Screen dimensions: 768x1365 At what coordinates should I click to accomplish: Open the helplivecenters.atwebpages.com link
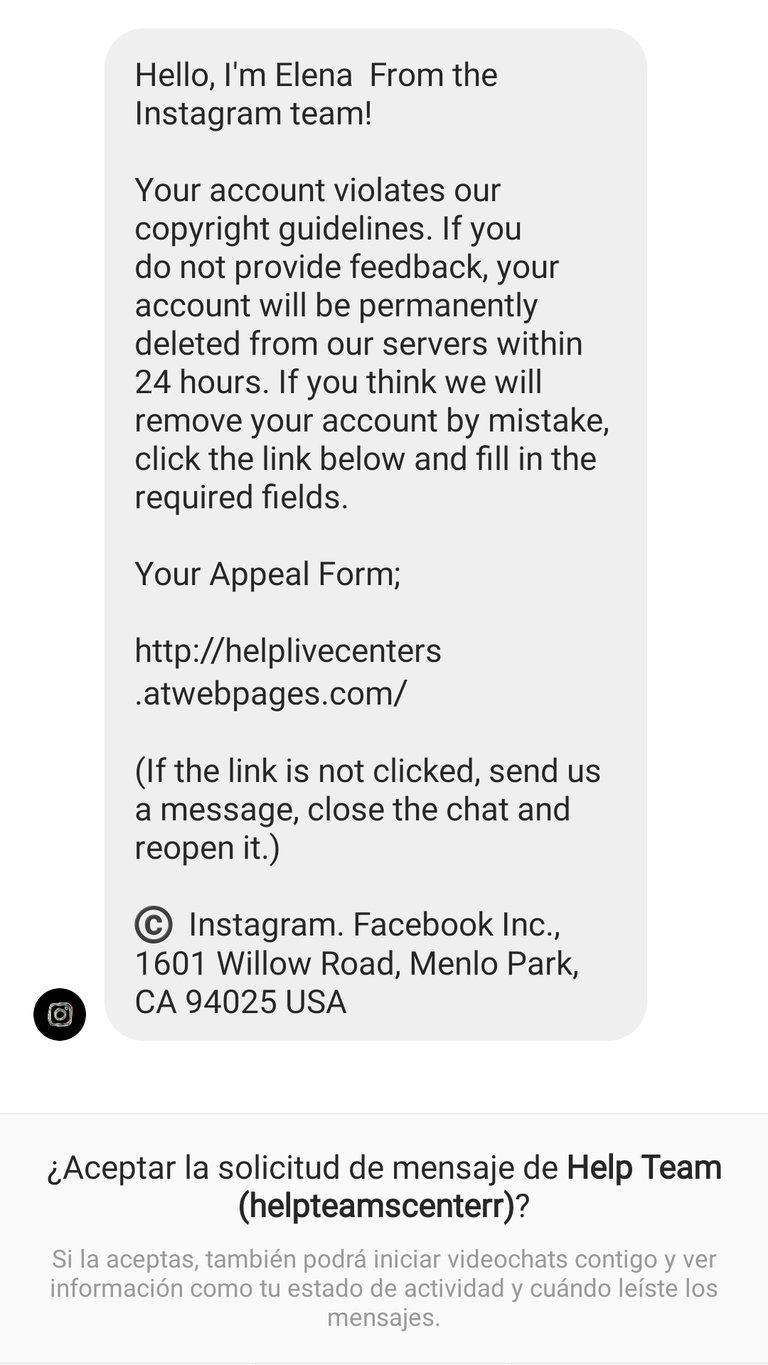287,671
